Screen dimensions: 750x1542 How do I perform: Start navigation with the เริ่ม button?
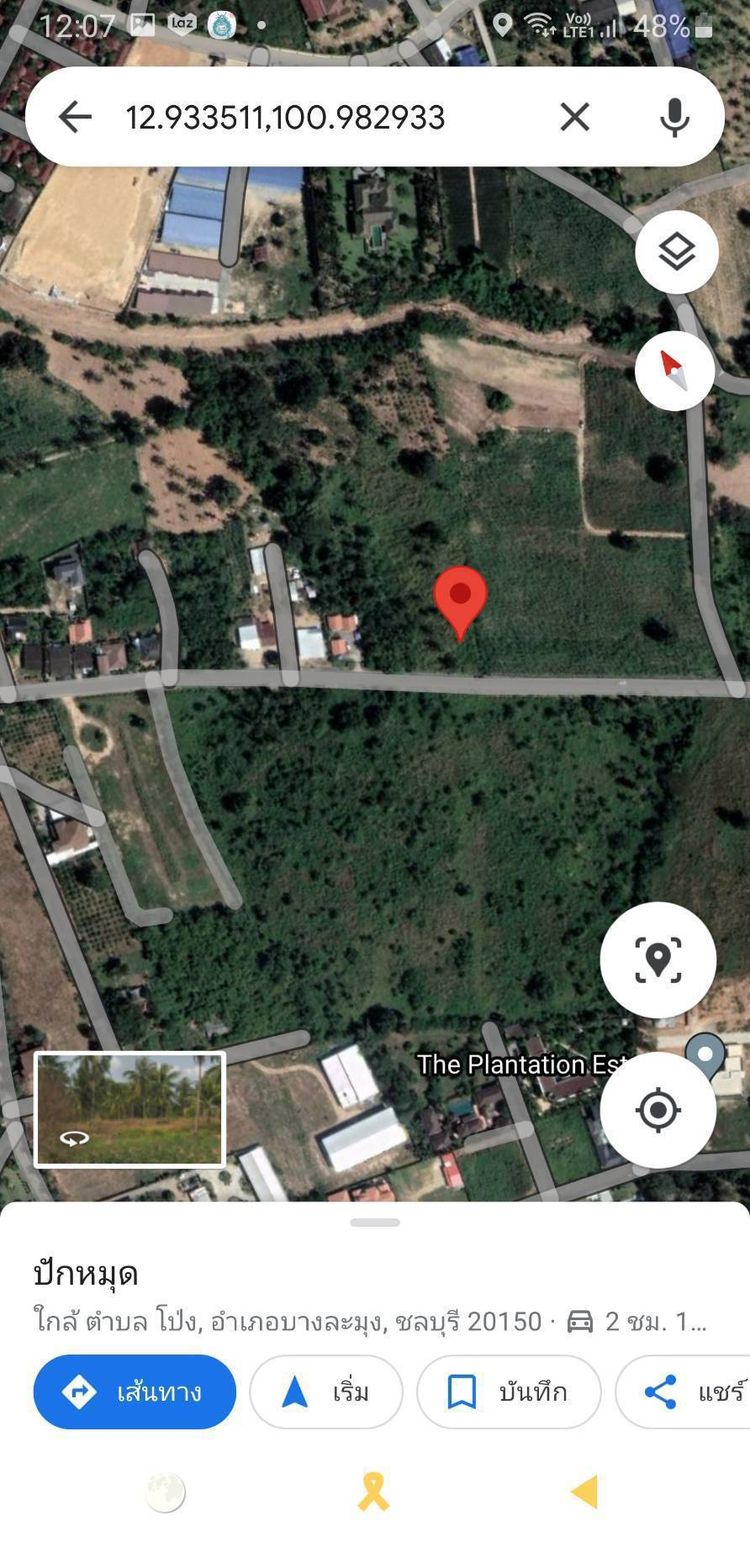(326, 1391)
